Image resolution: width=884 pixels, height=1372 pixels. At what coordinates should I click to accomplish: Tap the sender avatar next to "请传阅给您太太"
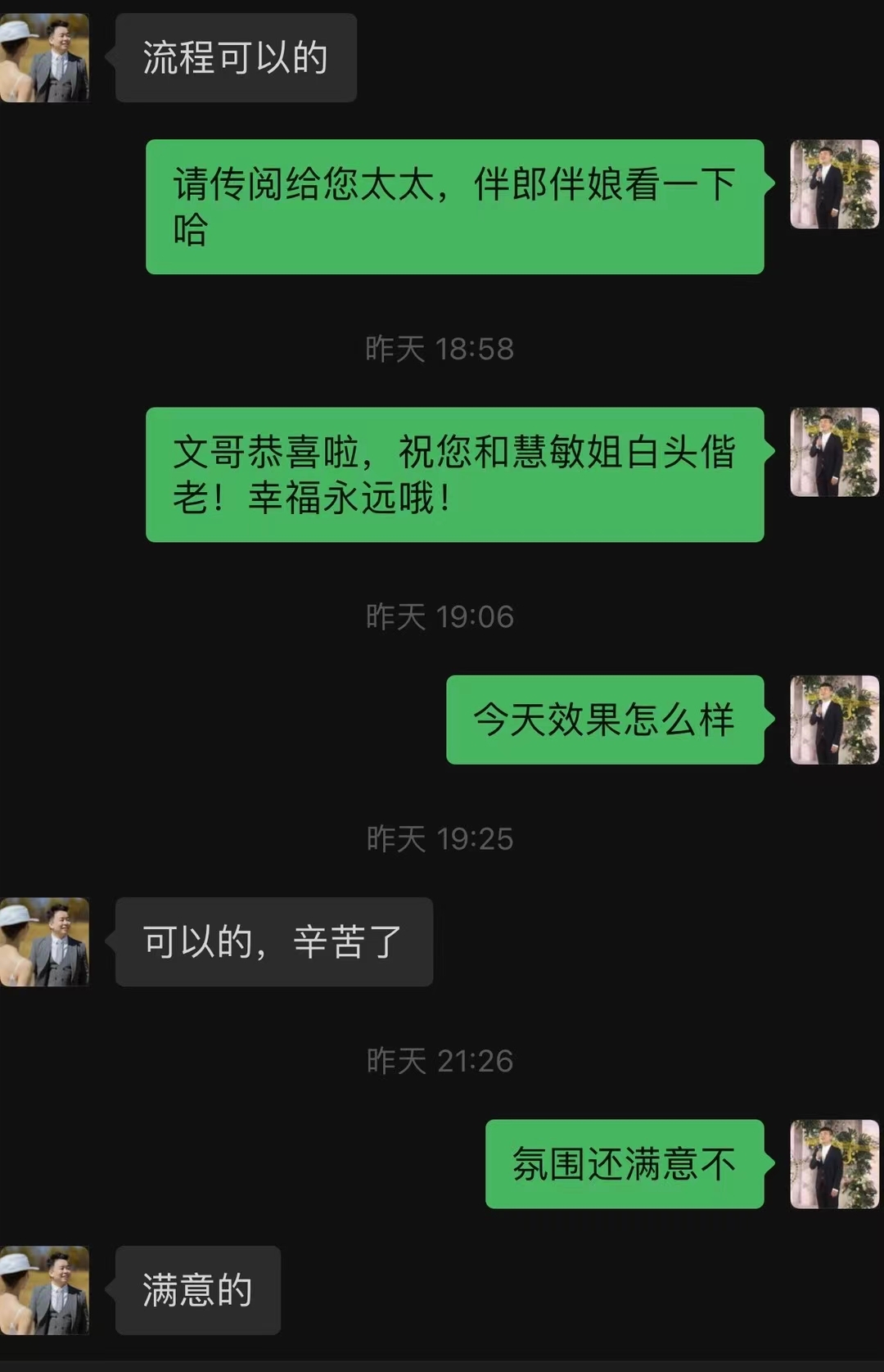coord(834,184)
